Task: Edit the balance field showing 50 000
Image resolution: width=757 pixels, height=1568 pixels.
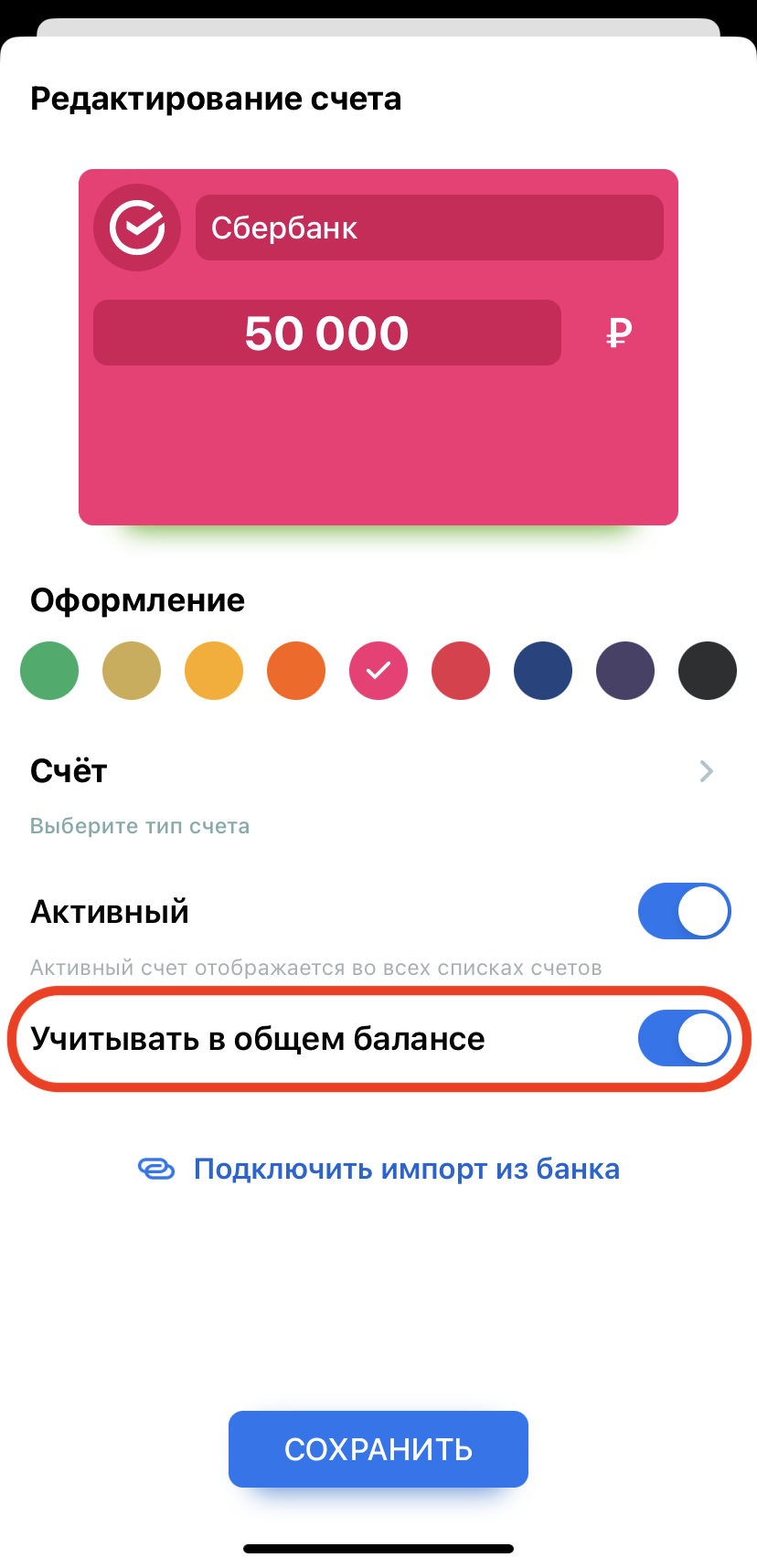Action: pyautogui.click(x=326, y=333)
